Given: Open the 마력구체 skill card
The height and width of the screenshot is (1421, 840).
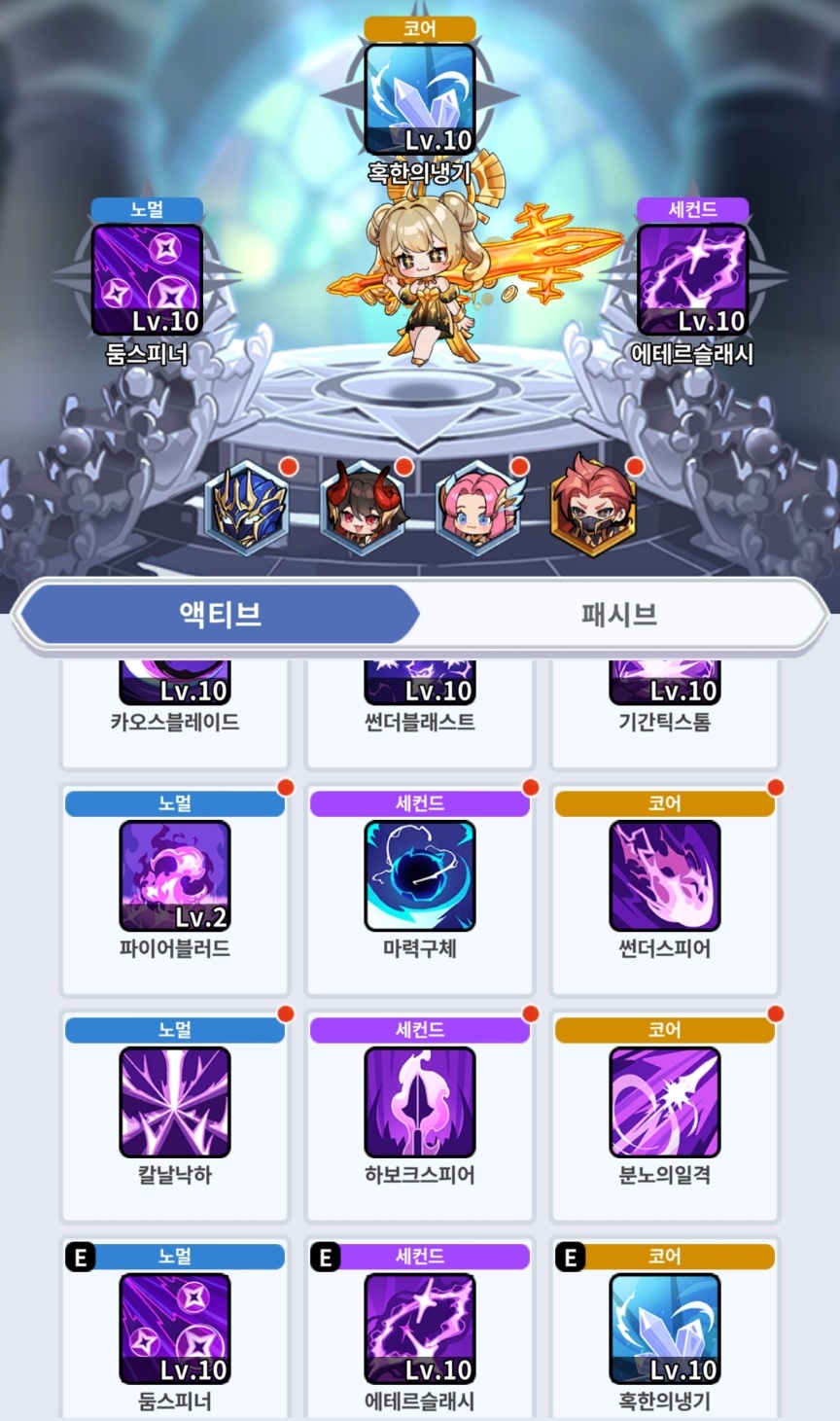Looking at the screenshot, I should pyautogui.click(x=420, y=877).
